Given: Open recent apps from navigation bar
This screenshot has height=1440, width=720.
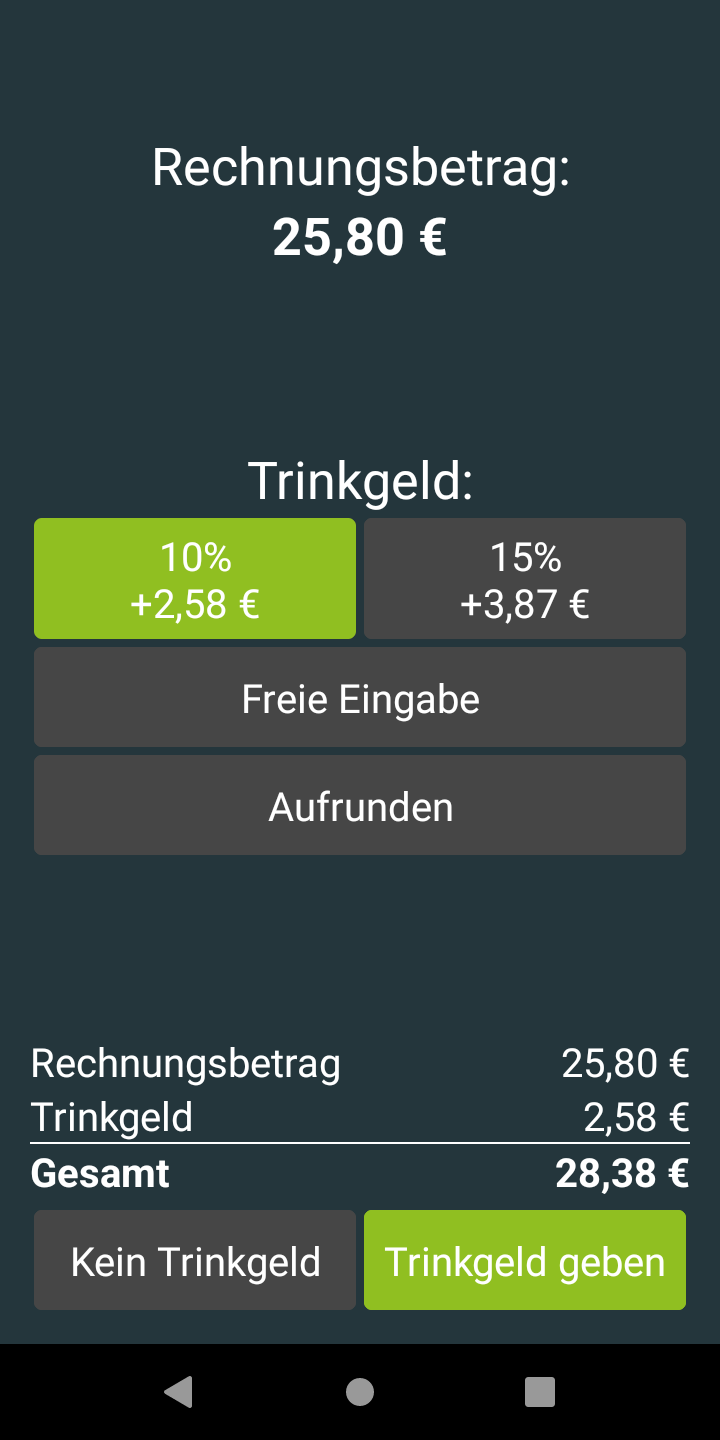Looking at the screenshot, I should pos(540,1391).
